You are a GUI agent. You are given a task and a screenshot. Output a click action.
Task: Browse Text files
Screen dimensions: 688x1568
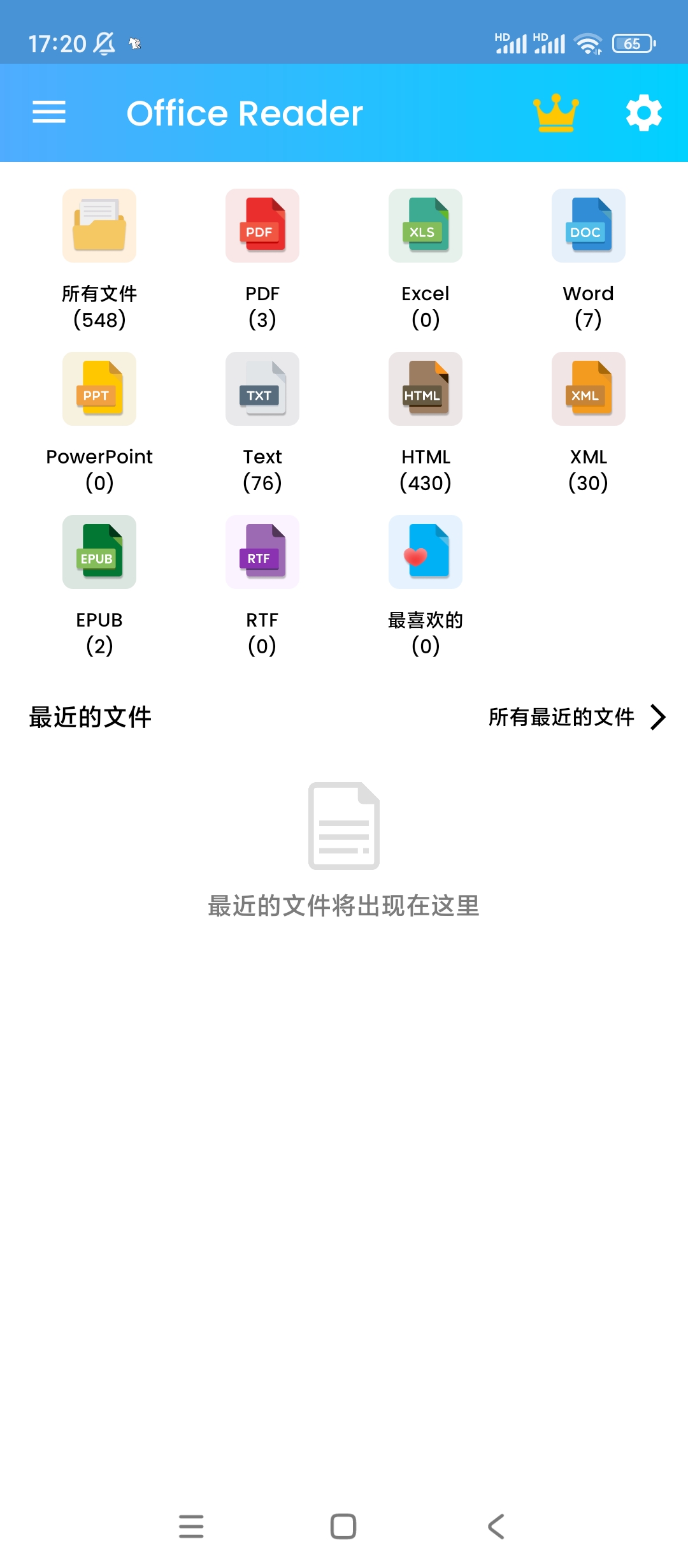pyautogui.click(x=262, y=389)
